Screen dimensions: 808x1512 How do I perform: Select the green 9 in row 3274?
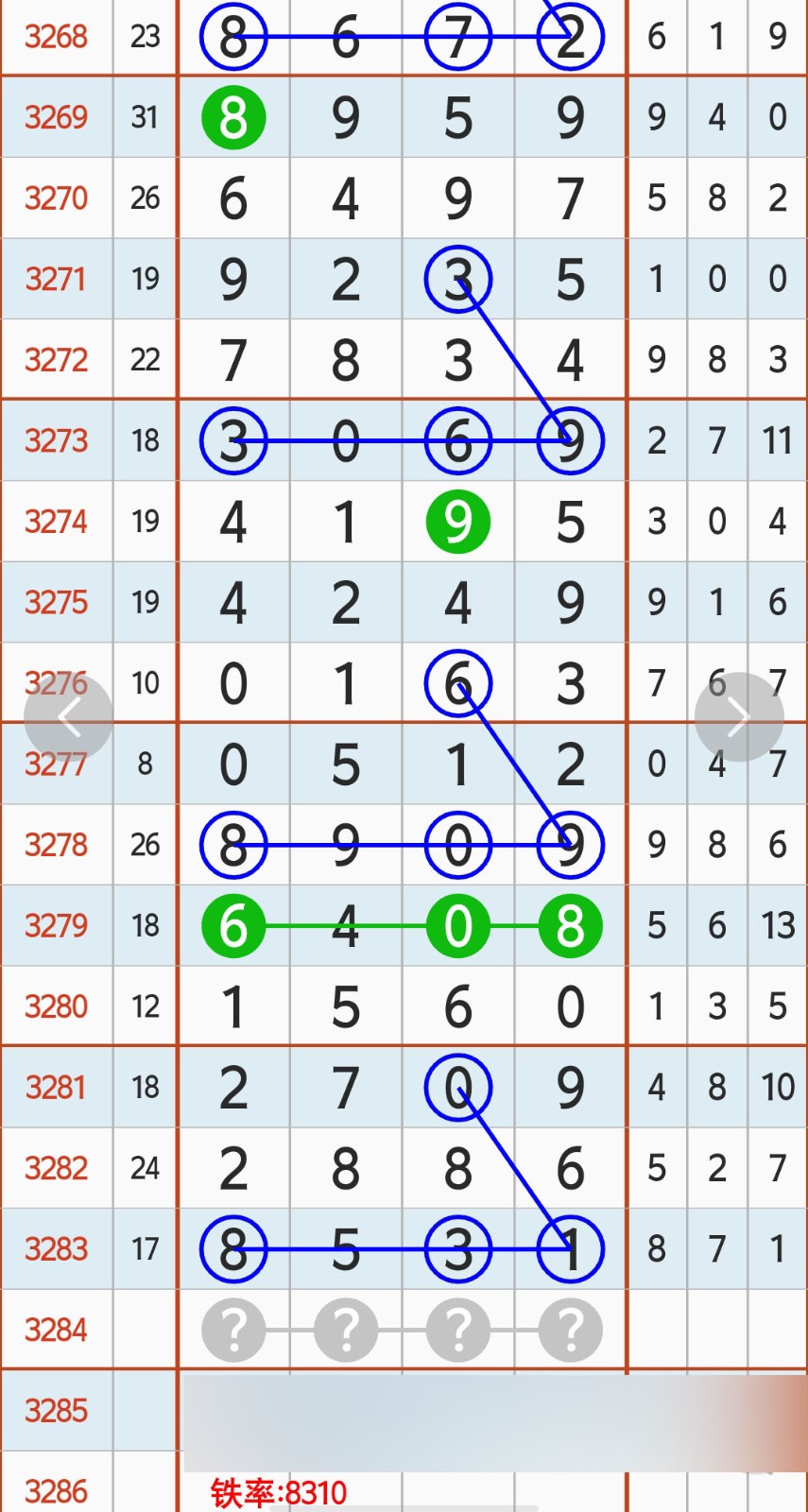457,521
